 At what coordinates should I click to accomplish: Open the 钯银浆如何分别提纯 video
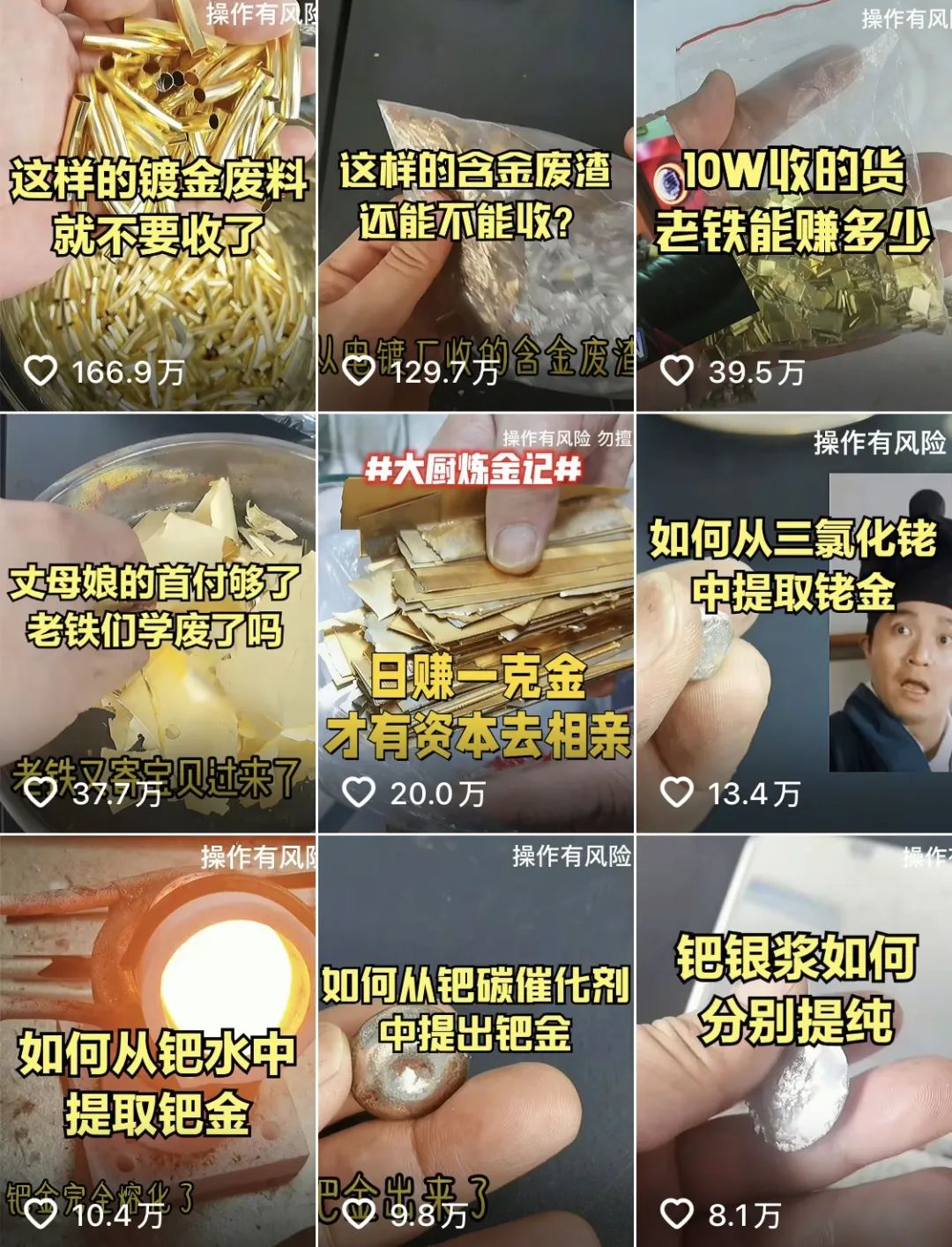pos(793,1041)
